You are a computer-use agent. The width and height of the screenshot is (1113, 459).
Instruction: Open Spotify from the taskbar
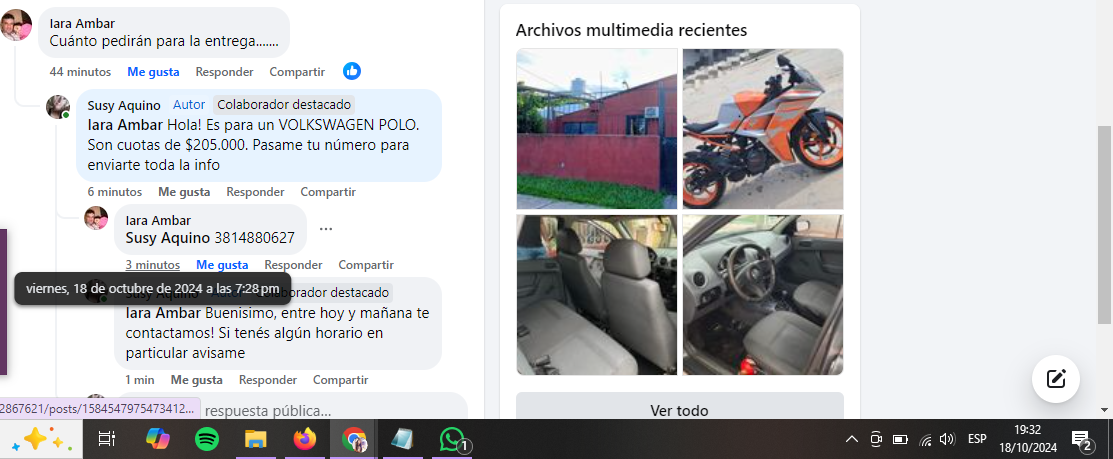(x=207, y=439)
